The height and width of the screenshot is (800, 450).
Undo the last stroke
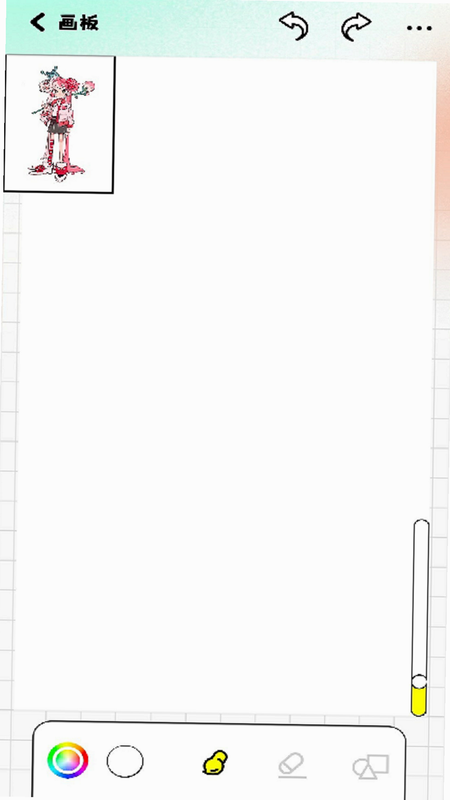294,26
